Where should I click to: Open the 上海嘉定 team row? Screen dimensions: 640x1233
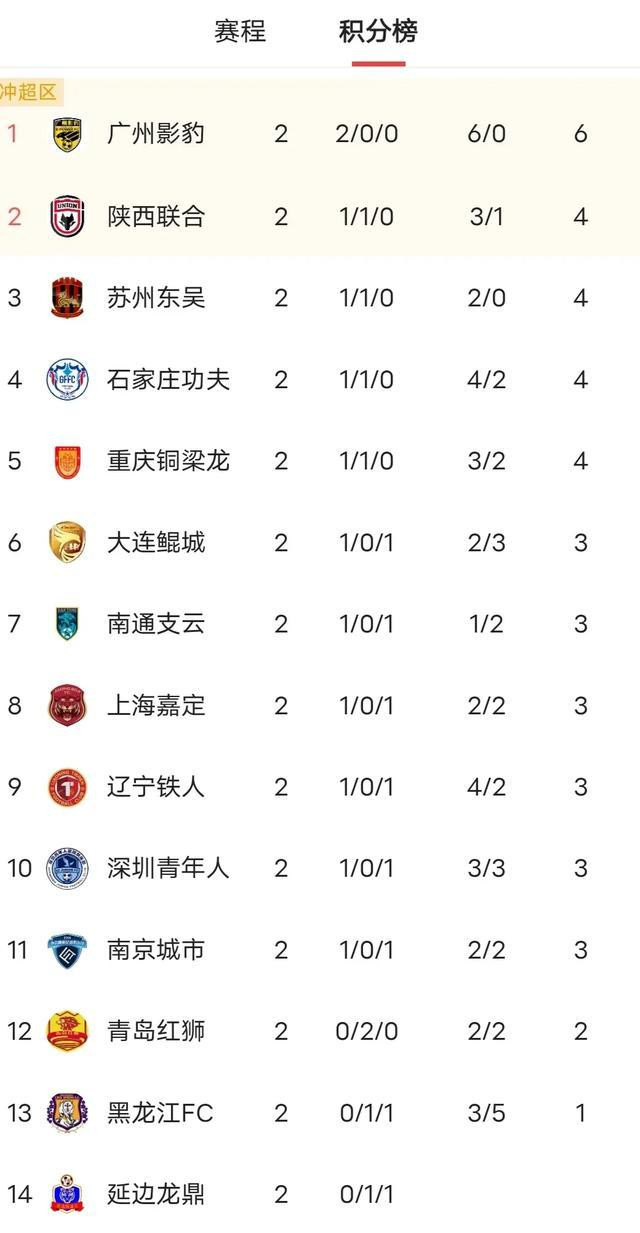pyautogui.click(x=320, y=706)
